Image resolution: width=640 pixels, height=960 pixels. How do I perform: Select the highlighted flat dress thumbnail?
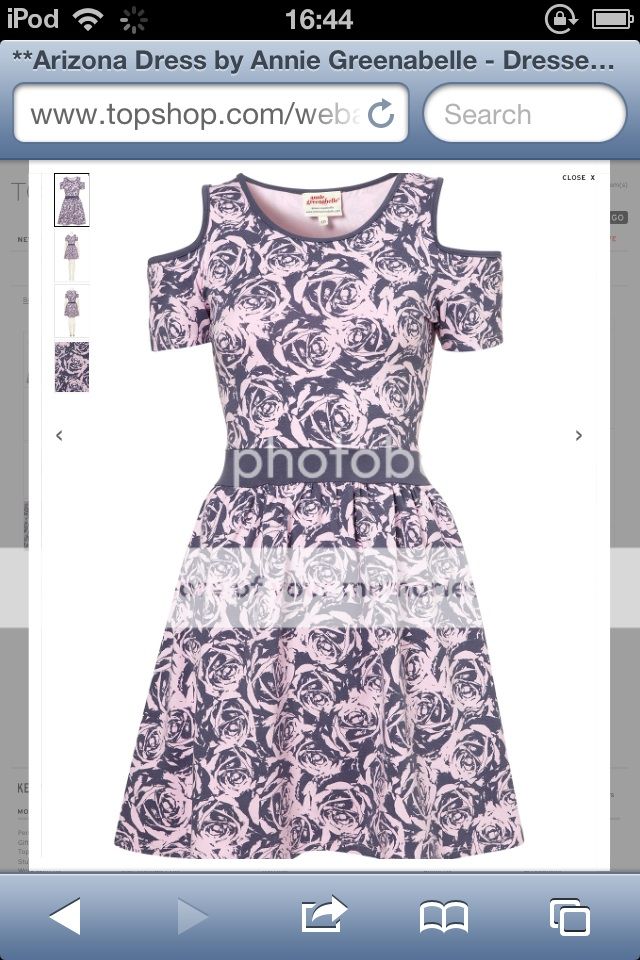click(x=72, y=199)
